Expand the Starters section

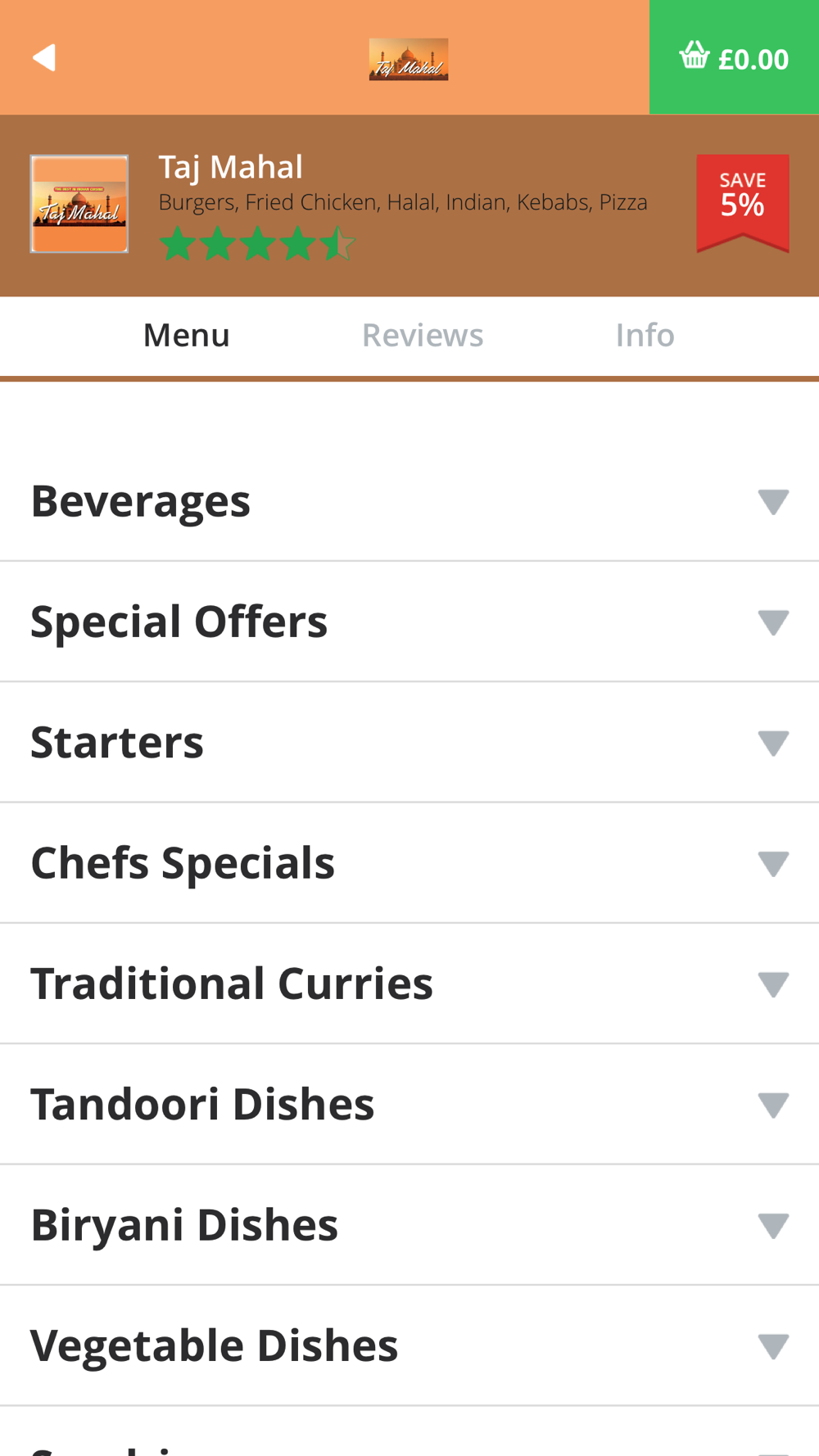coord(409,742)
